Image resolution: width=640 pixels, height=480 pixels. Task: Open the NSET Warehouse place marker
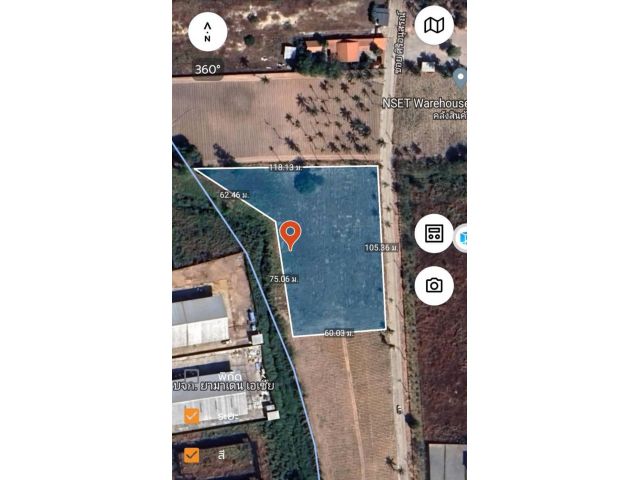tap(458, 77)
